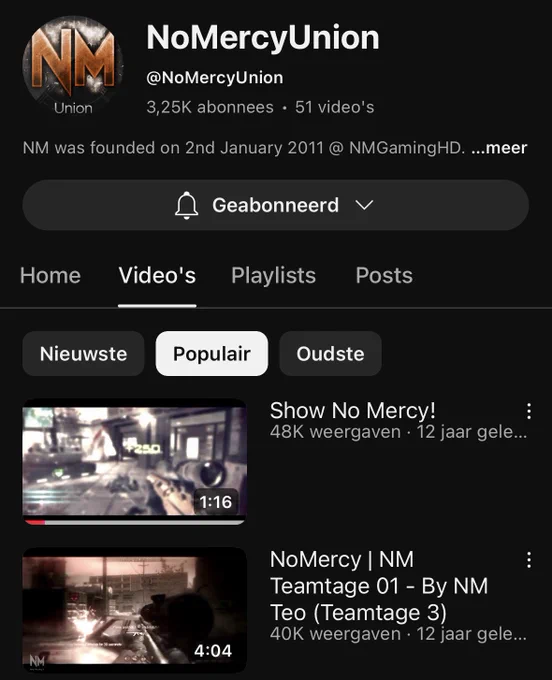Select the Oudste filter chip
This screenshot has height=680, width=552.
[x=330, y=353]
